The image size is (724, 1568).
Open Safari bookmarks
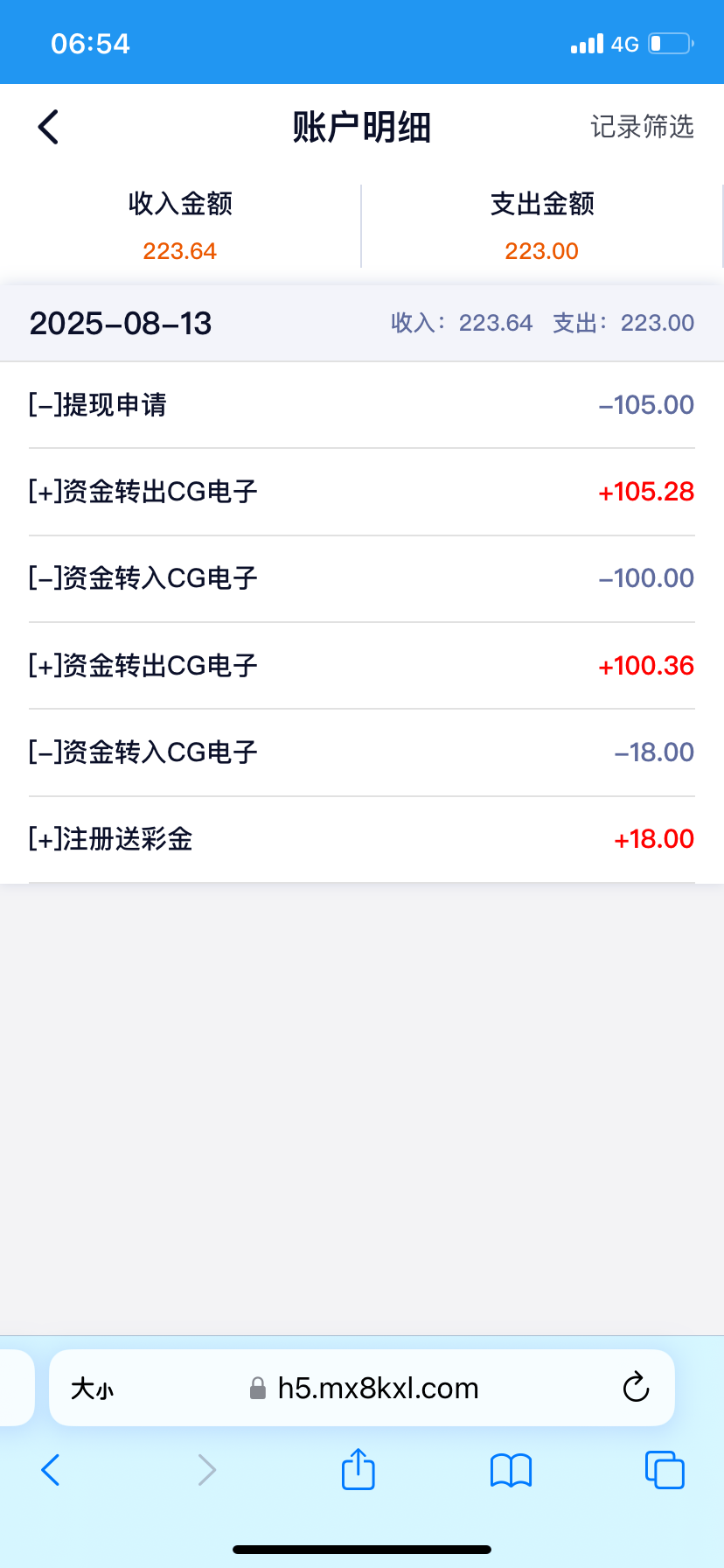512,1471
